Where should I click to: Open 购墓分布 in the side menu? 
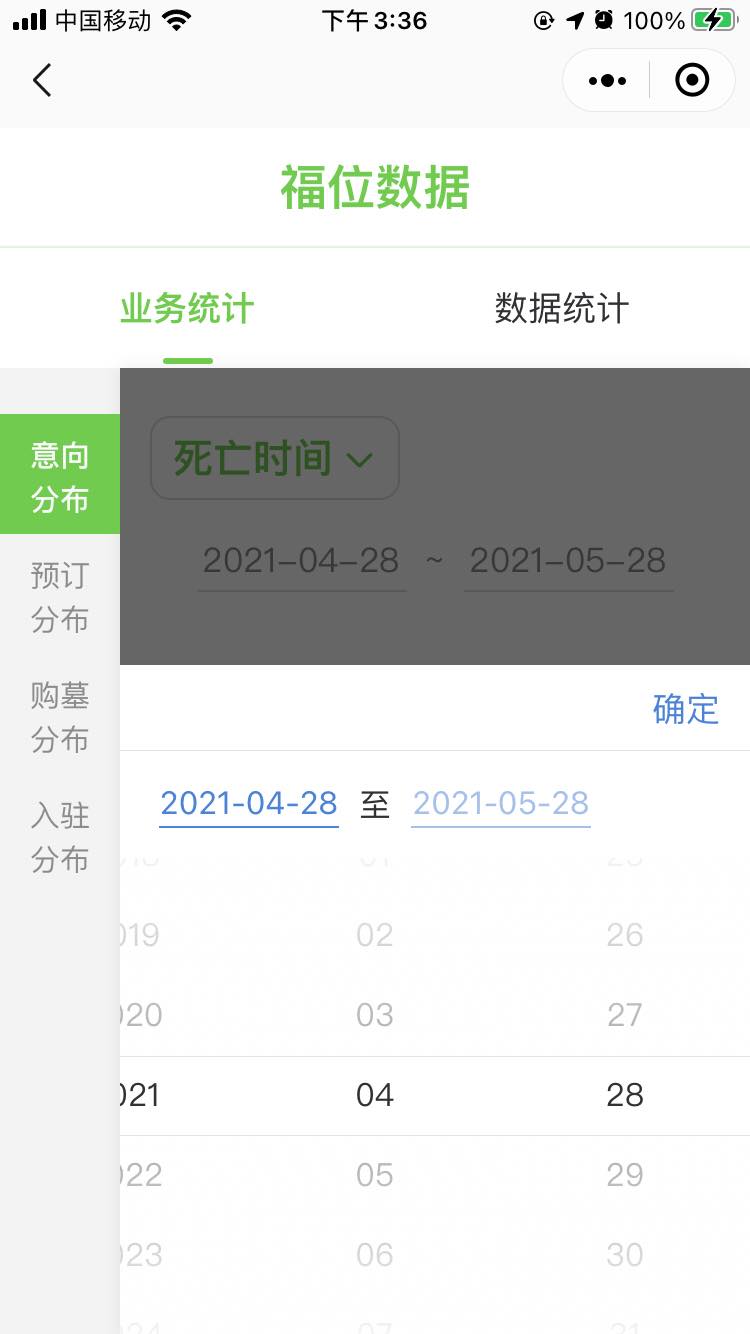pos(60,717)
